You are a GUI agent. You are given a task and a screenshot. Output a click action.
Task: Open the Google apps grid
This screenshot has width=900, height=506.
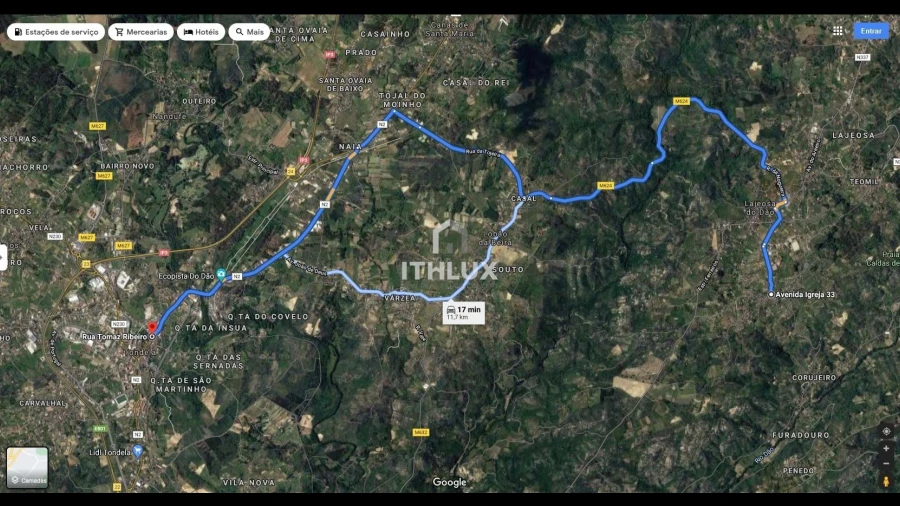coord(838,31)
